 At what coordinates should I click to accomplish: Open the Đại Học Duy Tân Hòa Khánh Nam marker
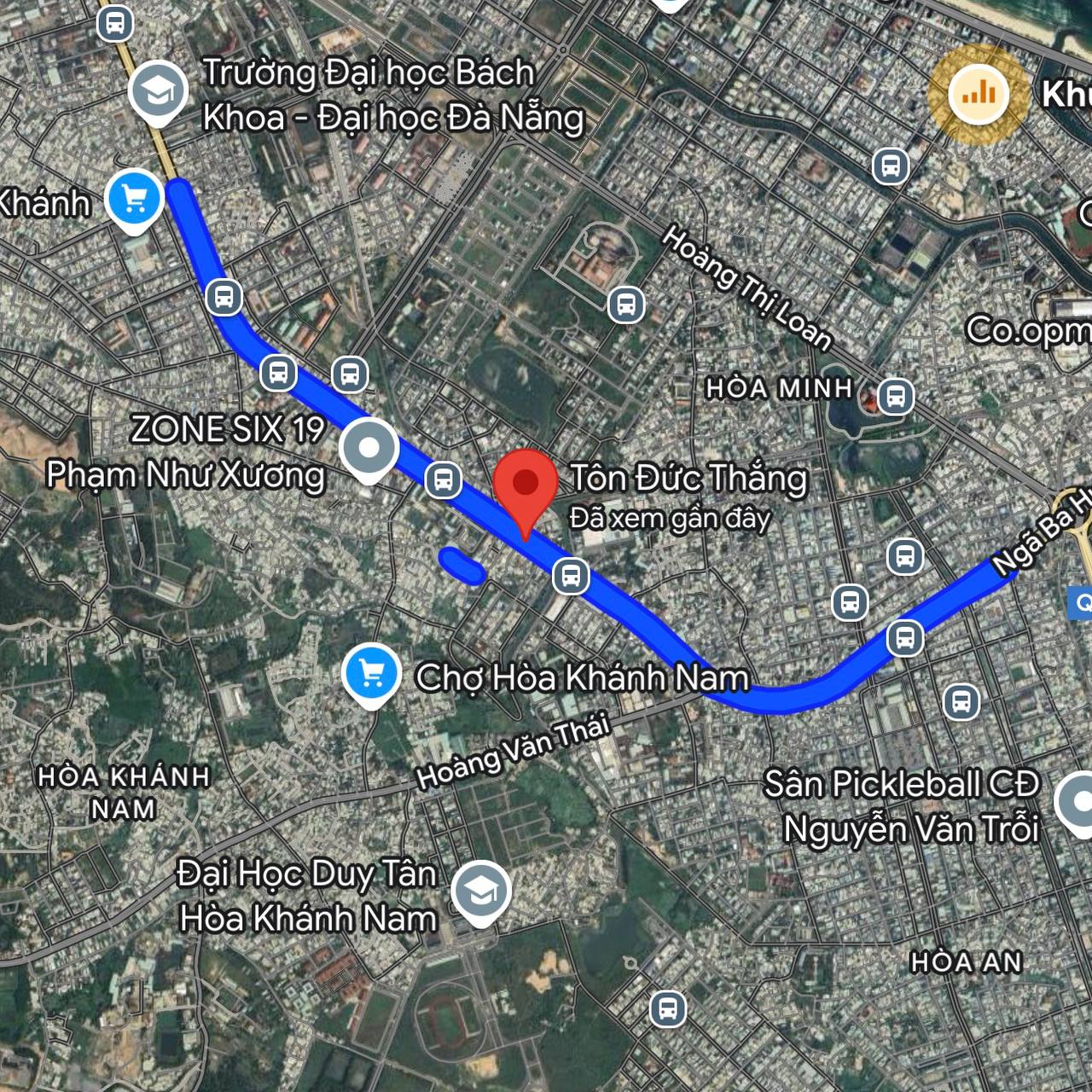pyautogui.click(x=482, y=892)
